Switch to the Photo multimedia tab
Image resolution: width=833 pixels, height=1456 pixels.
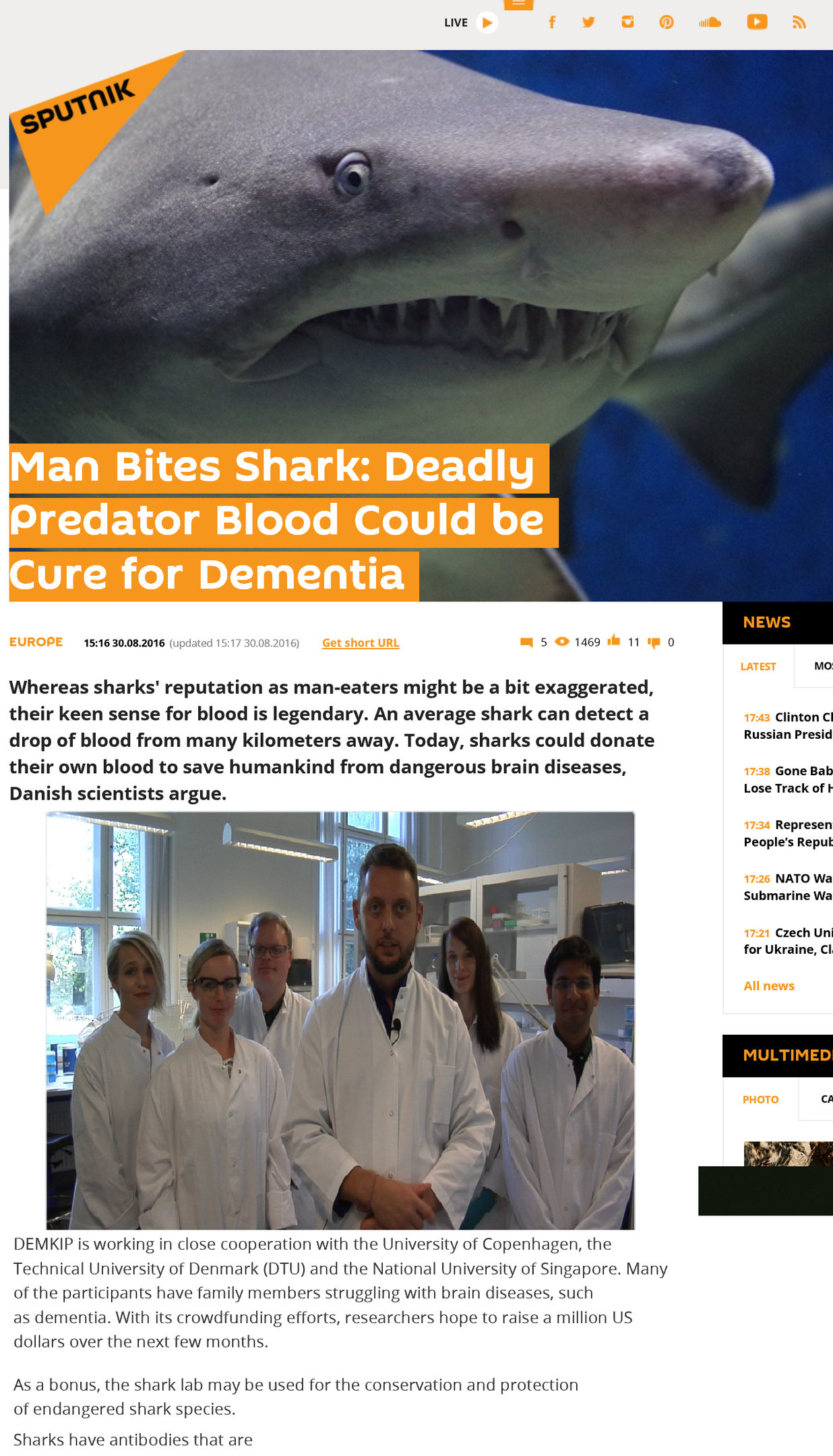click(x=760, y=1099)
